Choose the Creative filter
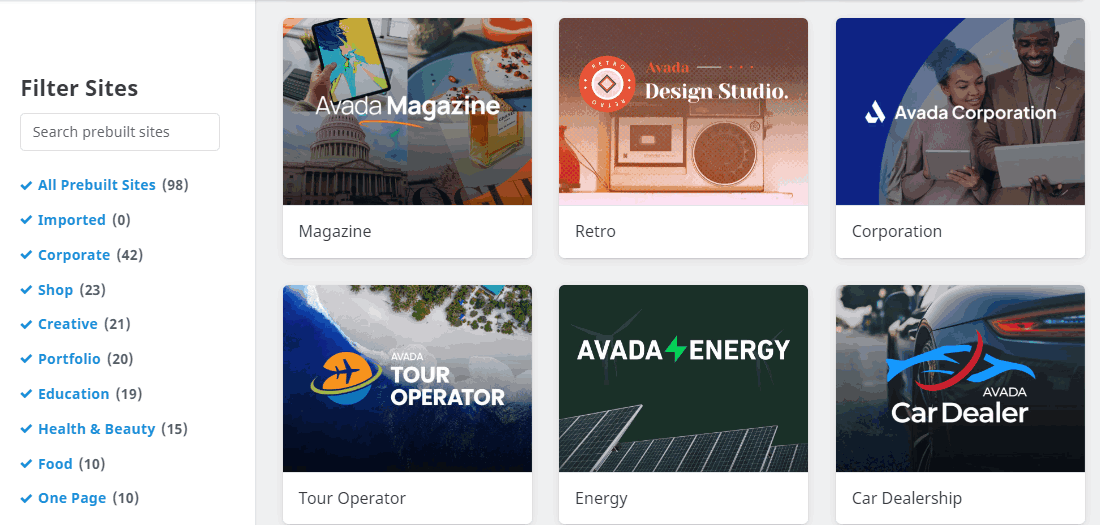The width and height of the screenshot is (1100, 525). coord(67,324)
